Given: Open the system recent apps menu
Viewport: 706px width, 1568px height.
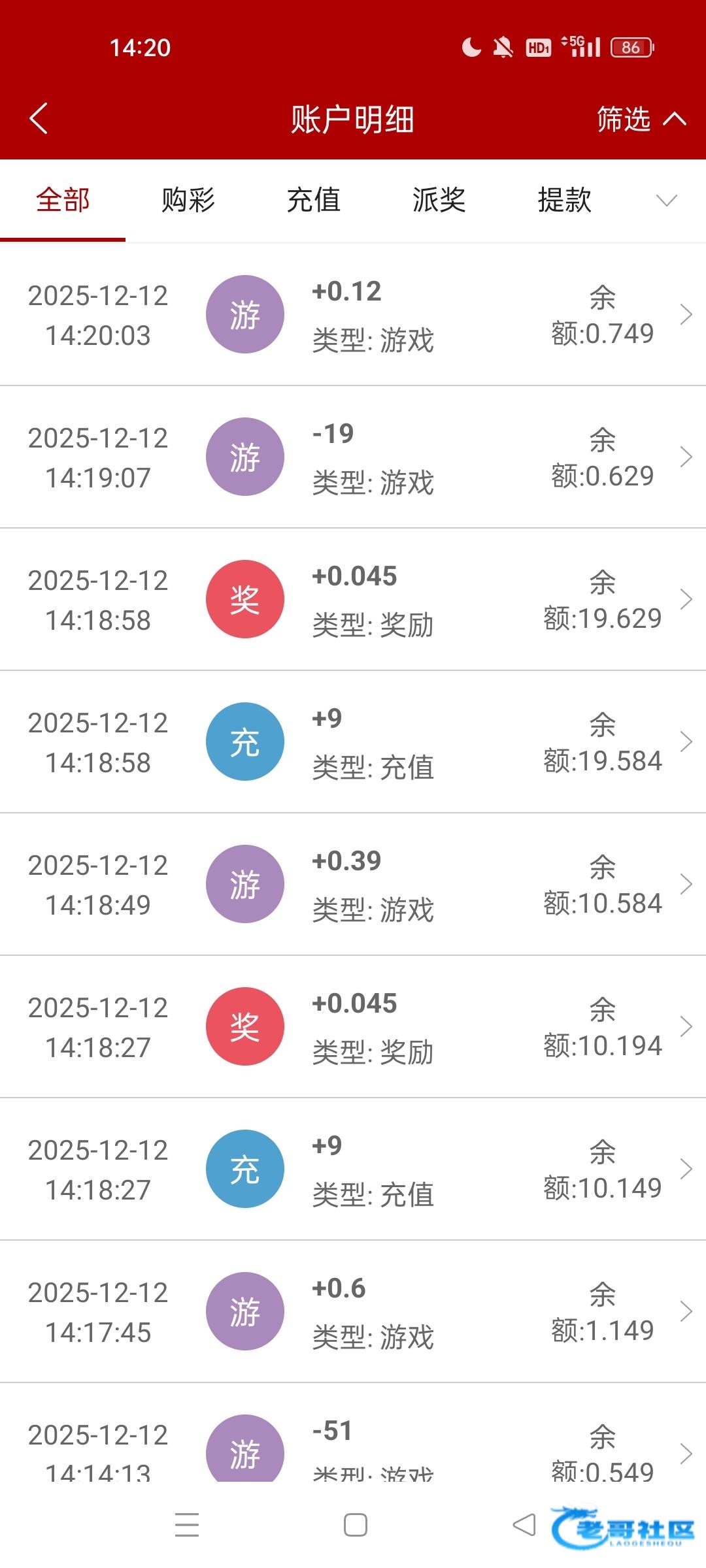Looking at the screenshot, I should coord(187,1526).
